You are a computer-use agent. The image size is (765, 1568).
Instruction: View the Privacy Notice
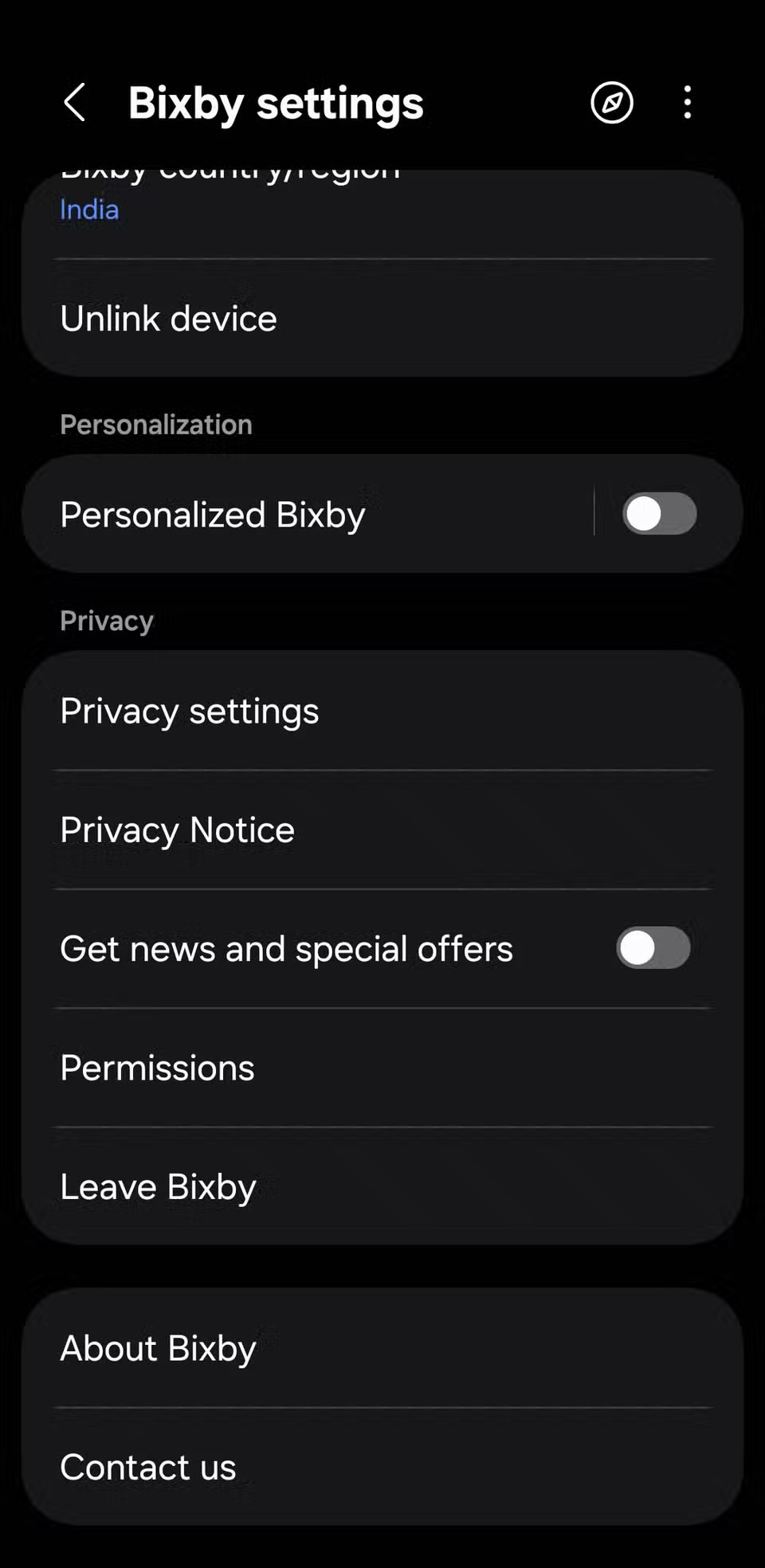[x=176, y=829]
